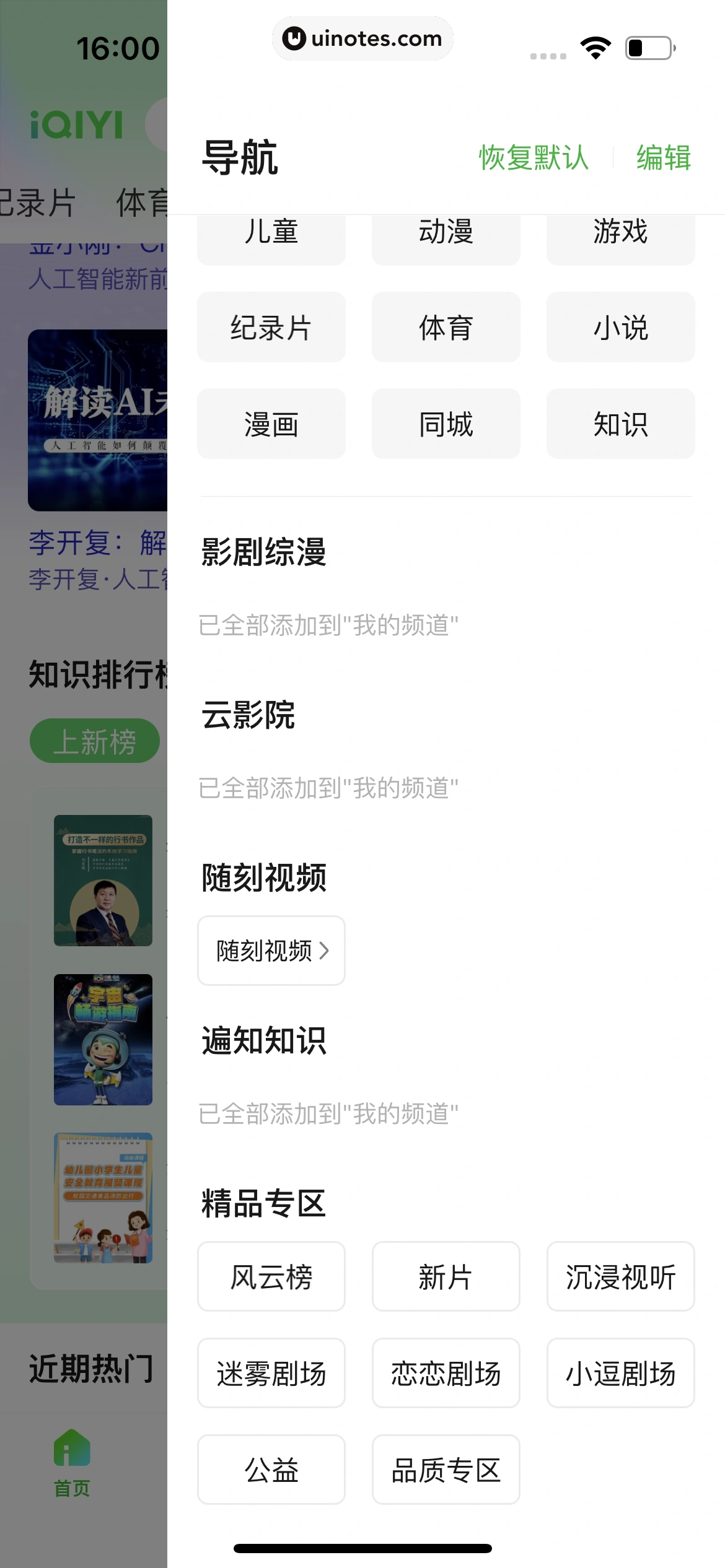Add the 小说 channel
This screenshot has width=725, height=1568.
point(620,327)
